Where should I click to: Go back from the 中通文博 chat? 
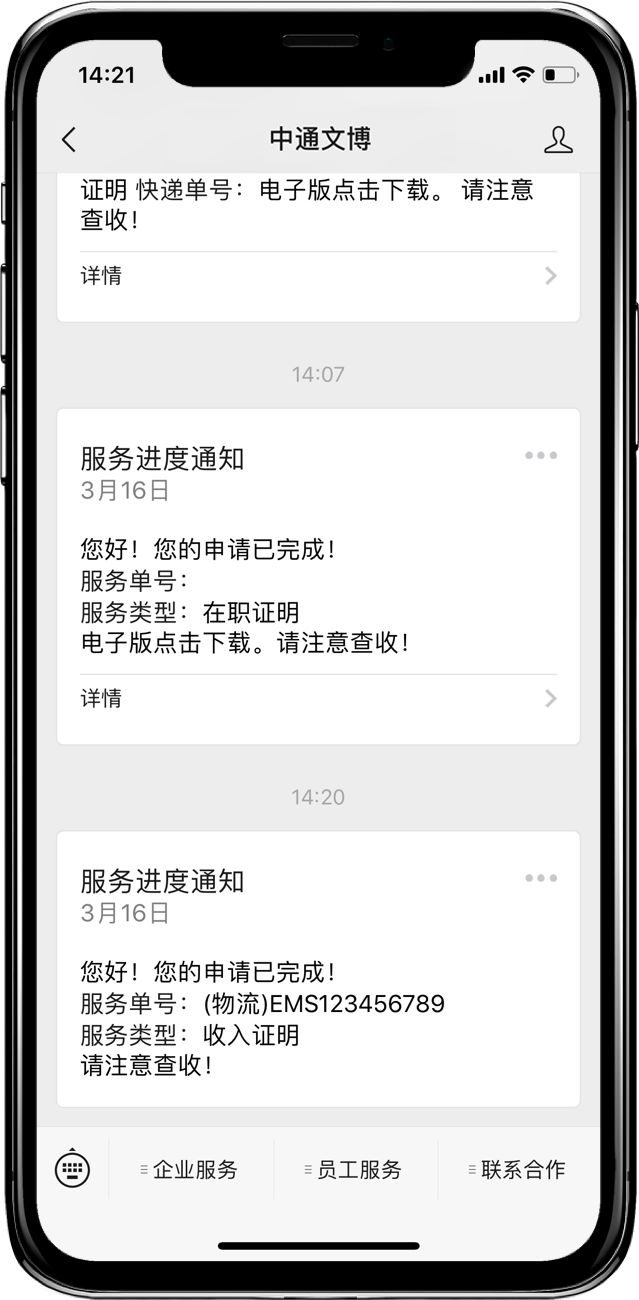(69, 139)
